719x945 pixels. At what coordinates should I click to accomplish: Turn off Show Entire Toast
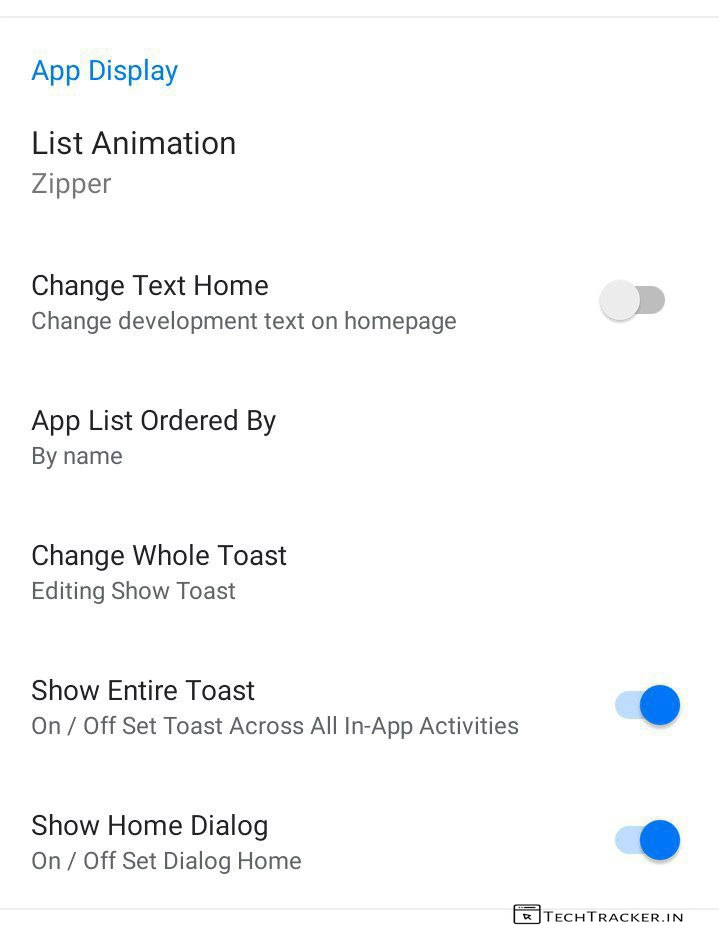pyautogui.click(x=647, y=706)
